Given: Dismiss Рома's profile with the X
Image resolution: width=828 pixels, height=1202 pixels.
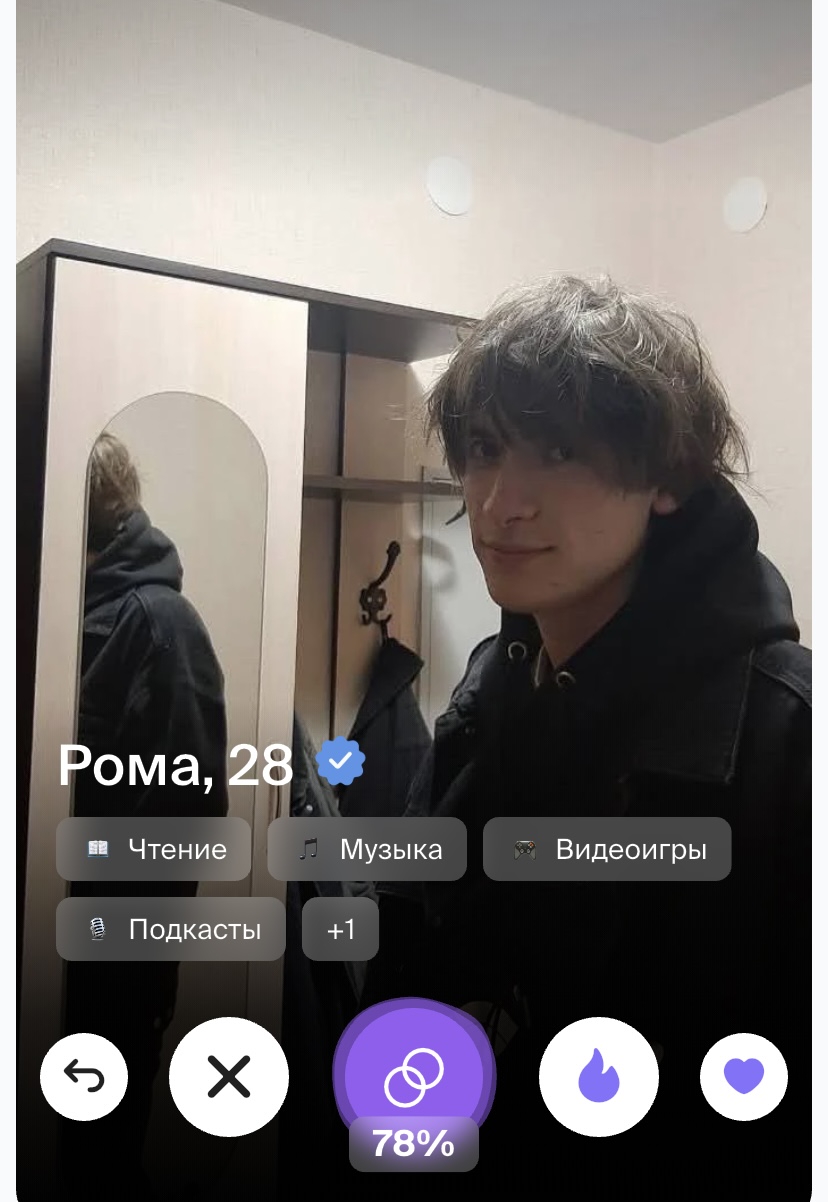Looking at the screenshot, I should (229, 1077).
